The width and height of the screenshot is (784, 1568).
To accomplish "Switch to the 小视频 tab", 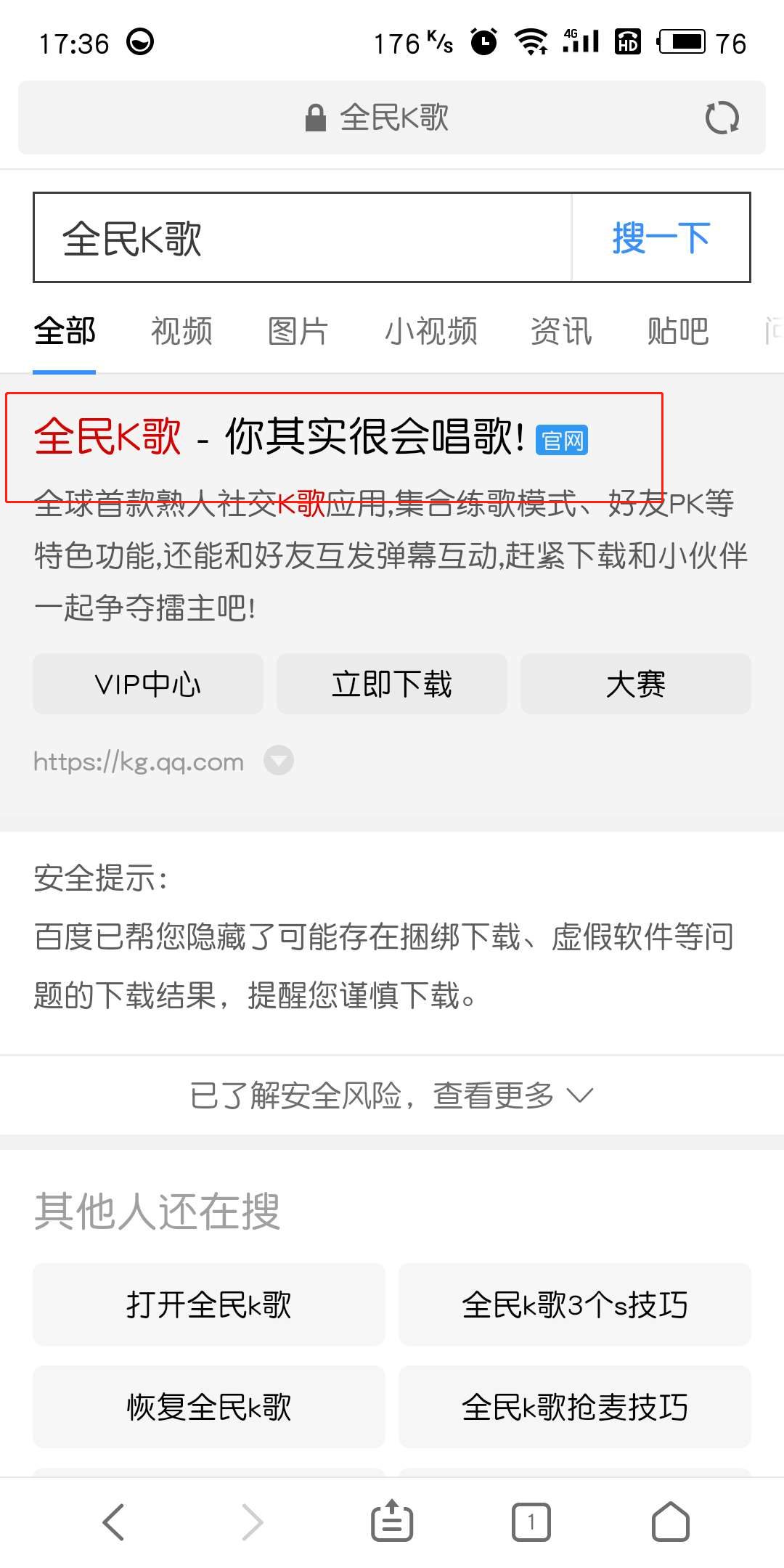I will 430,332.
